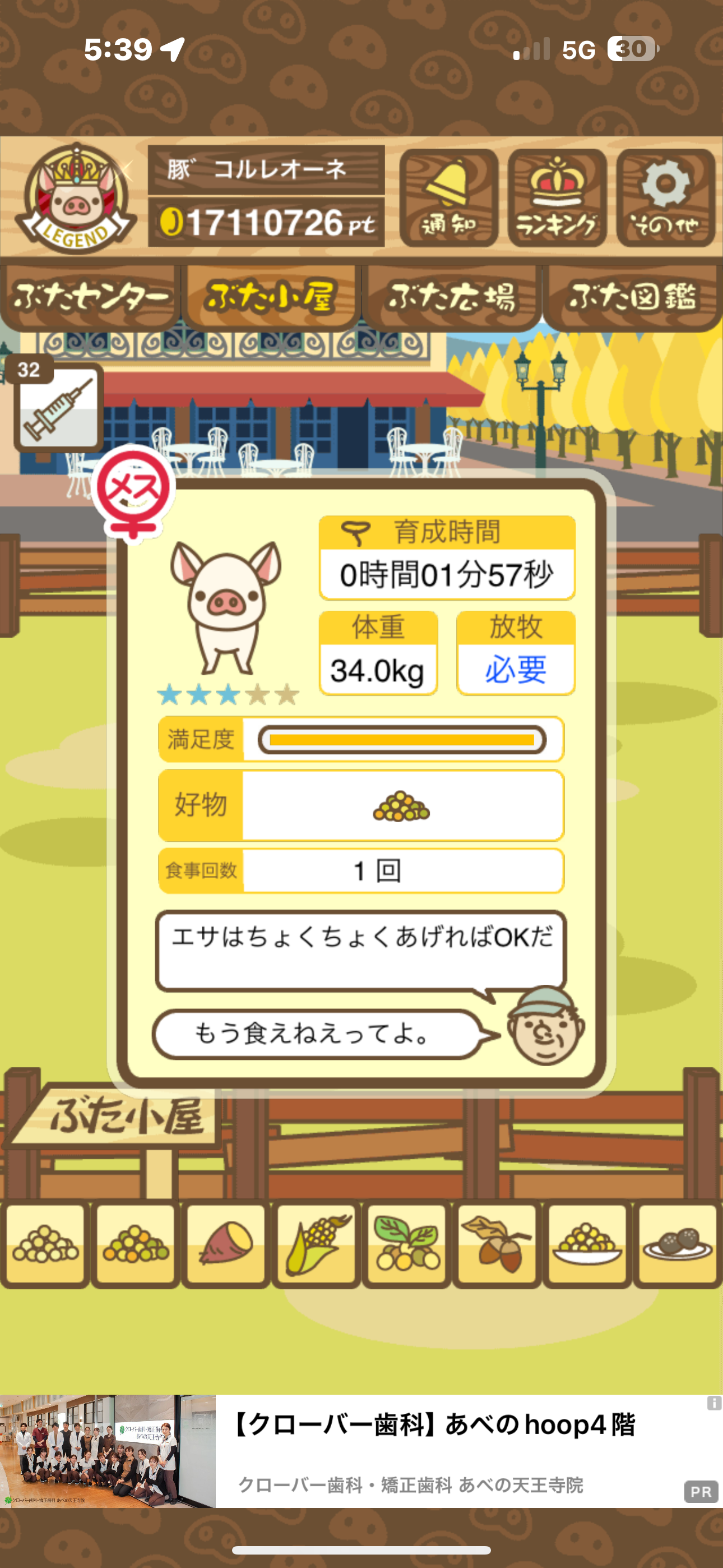Go to the ぶた広場 tab

(452, 298)
